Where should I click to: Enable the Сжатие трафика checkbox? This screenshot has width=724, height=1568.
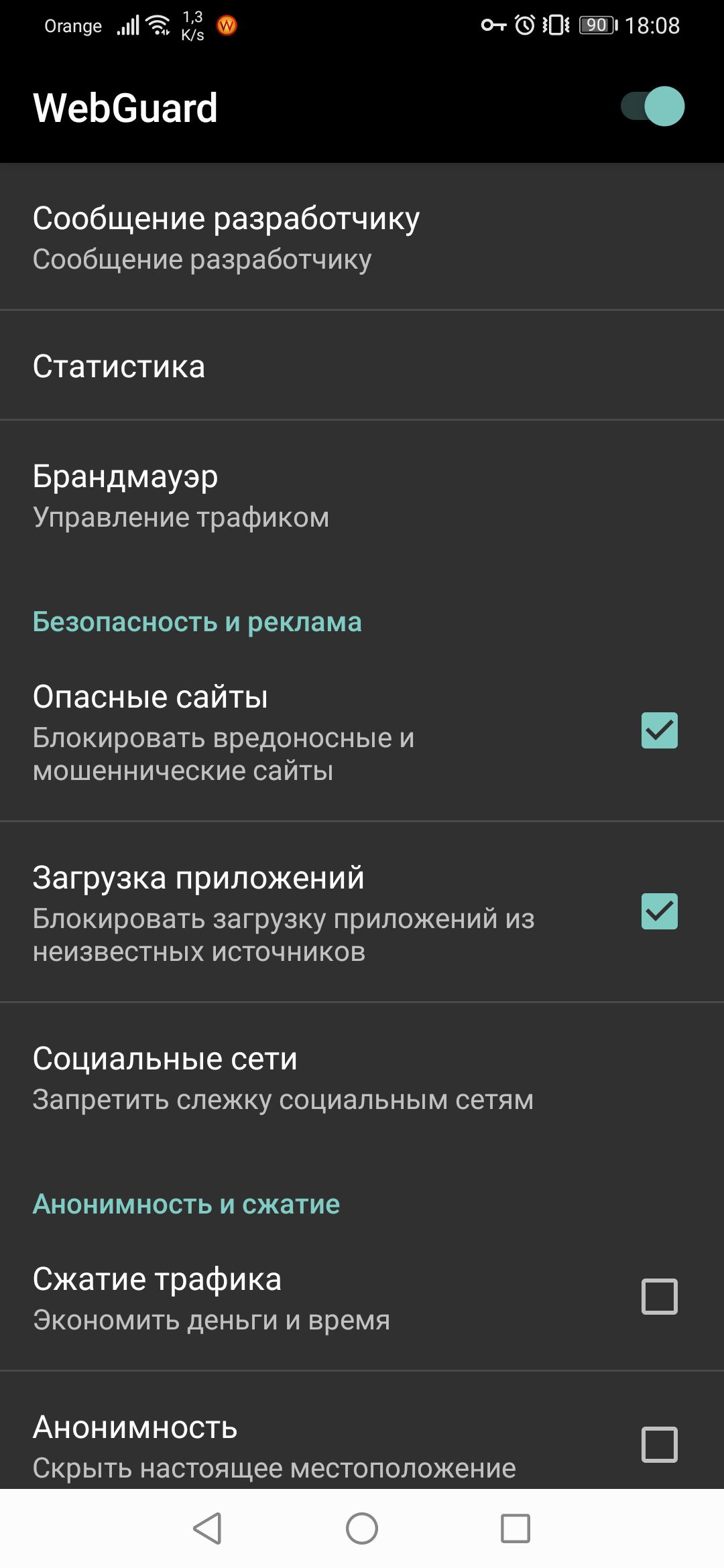pyautogui.click(x=659, y=1297)
